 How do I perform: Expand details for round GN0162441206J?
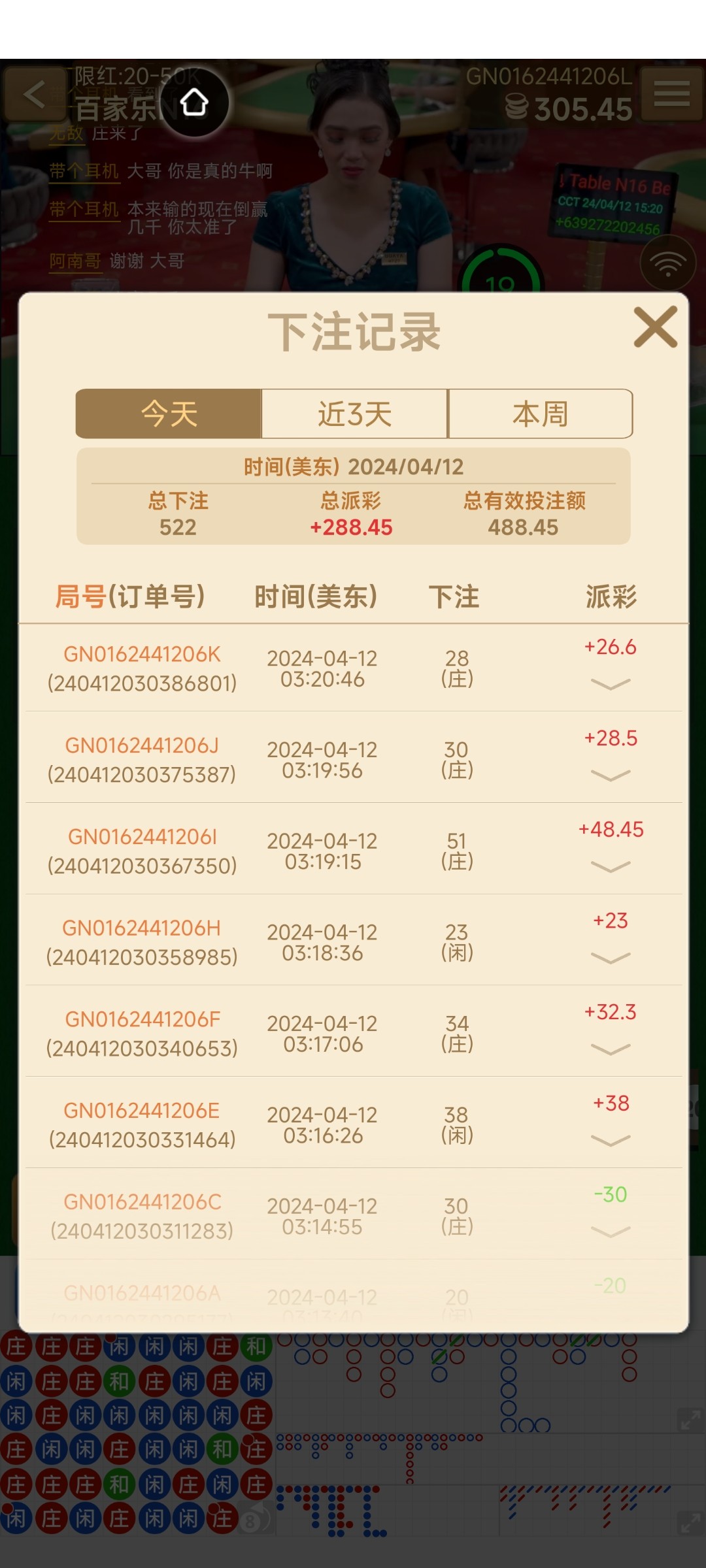(610, 776)
